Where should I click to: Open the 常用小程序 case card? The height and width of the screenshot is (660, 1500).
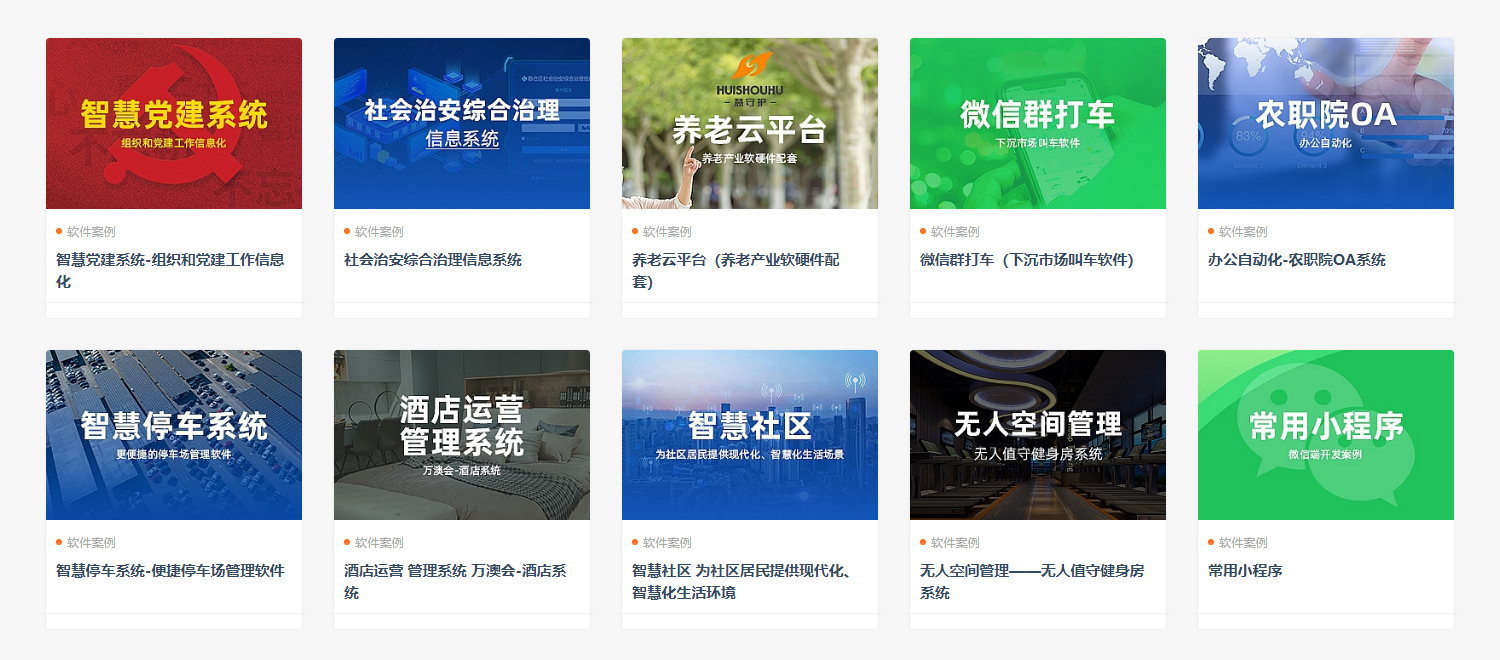pyautogui.click(x=1326, y=435)
